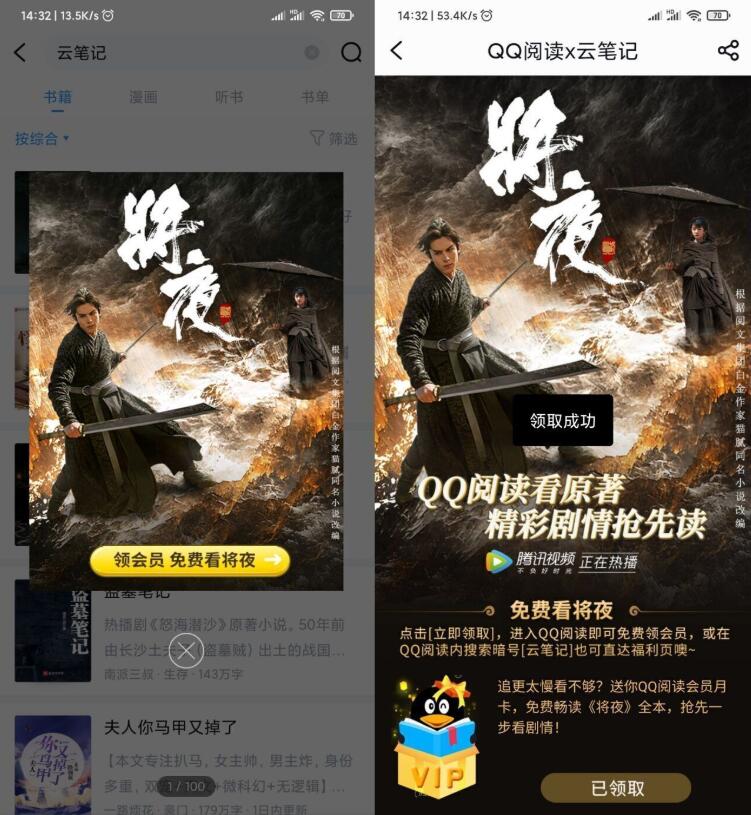751x815 pixels.
Task: Tap the 已领取 button
Action: 615,788
